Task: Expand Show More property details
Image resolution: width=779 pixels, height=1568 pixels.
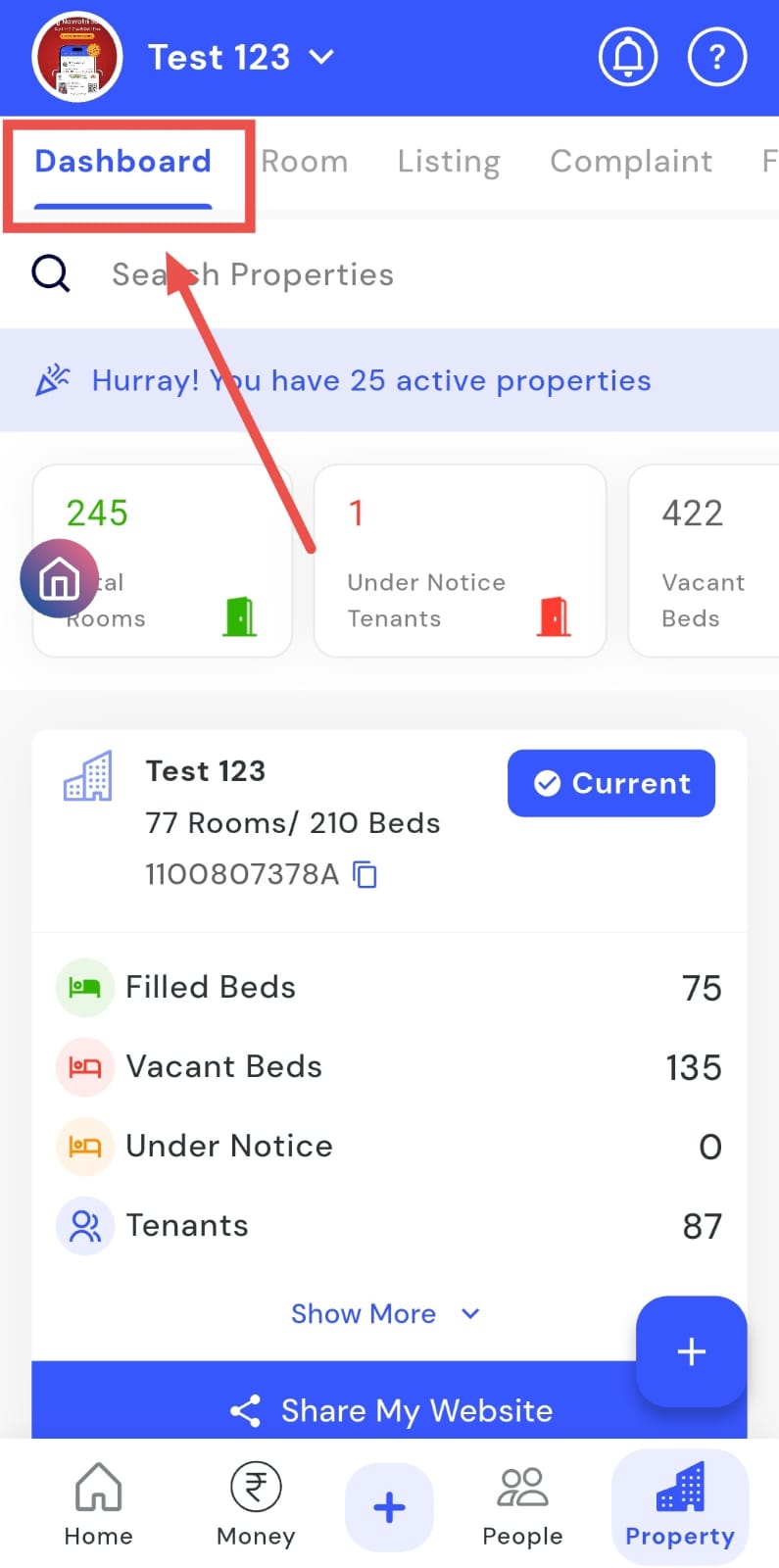Action: (384, 1313)
